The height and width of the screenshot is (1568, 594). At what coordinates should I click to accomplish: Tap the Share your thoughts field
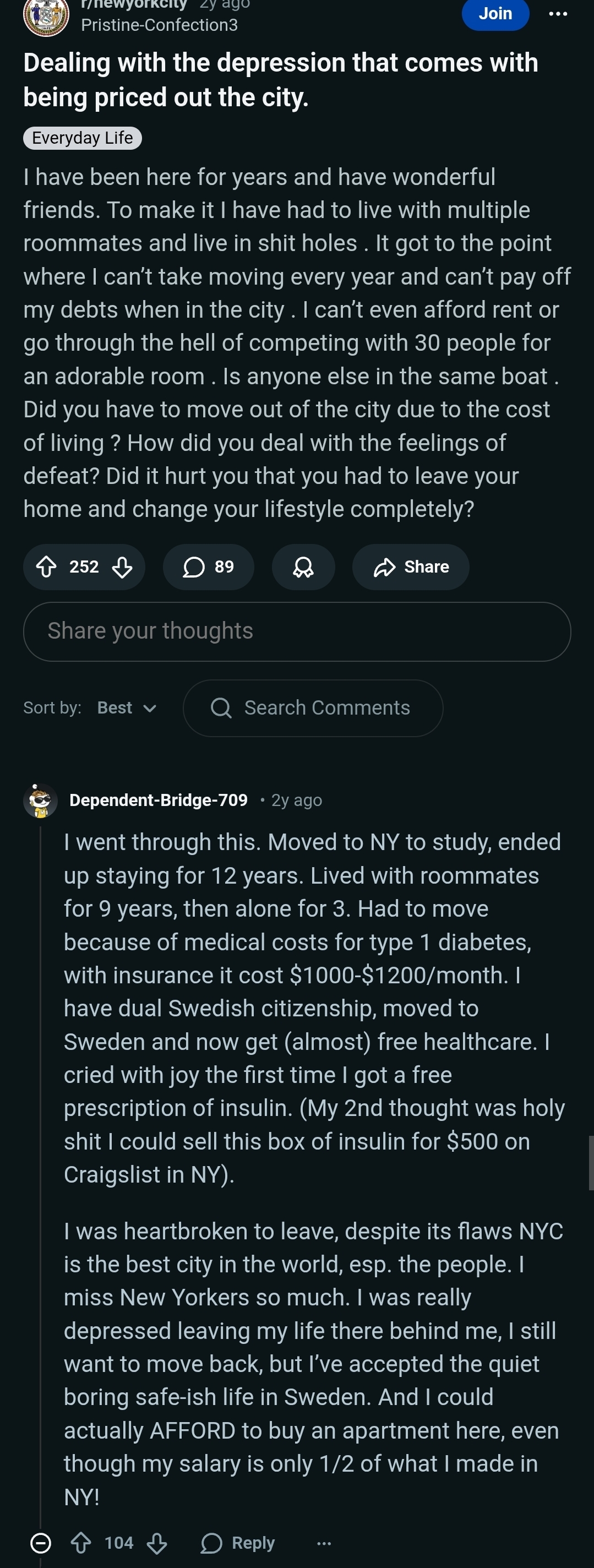(x=297, y=631)
